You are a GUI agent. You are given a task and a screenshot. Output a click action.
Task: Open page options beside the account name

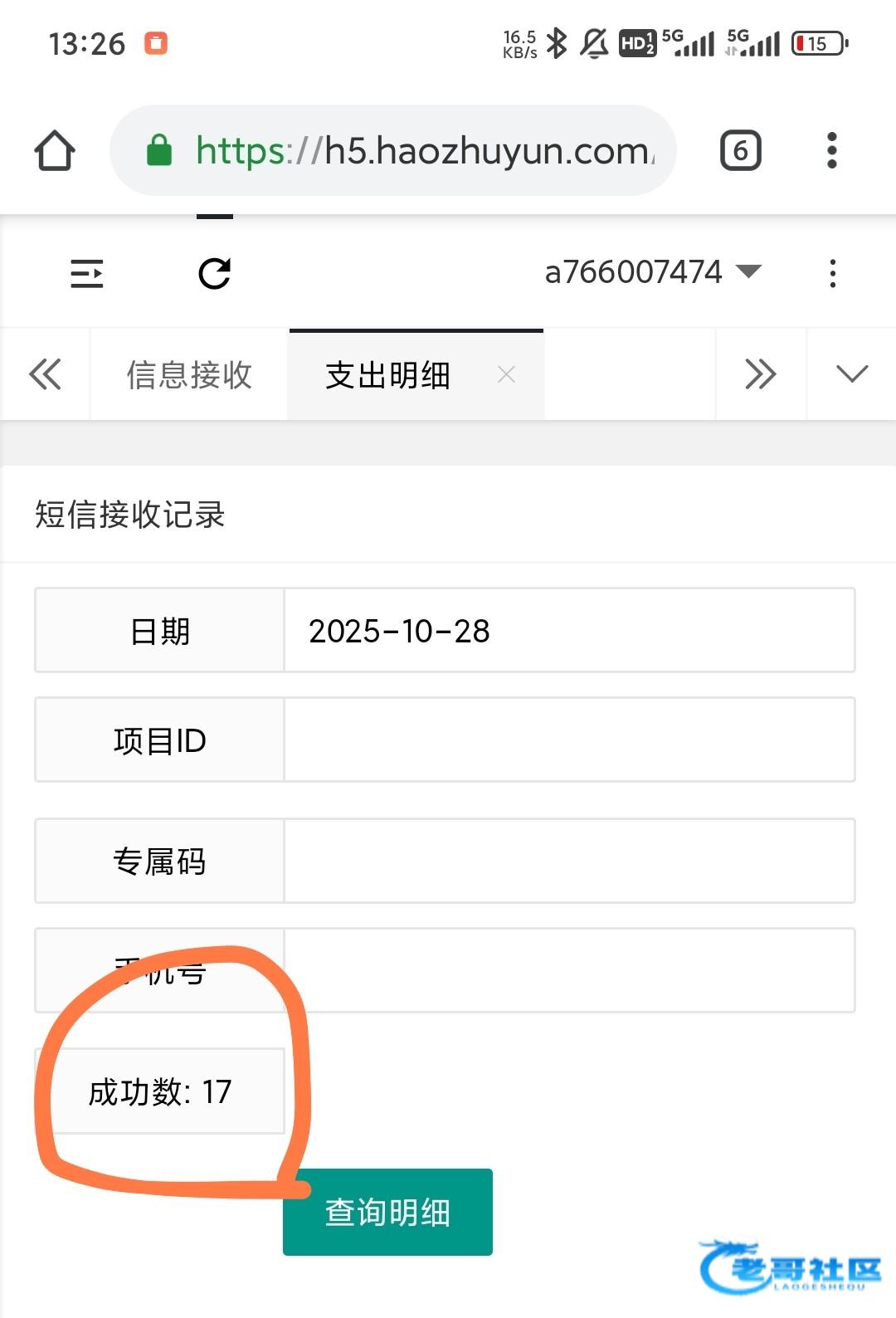tap(832, 273)
